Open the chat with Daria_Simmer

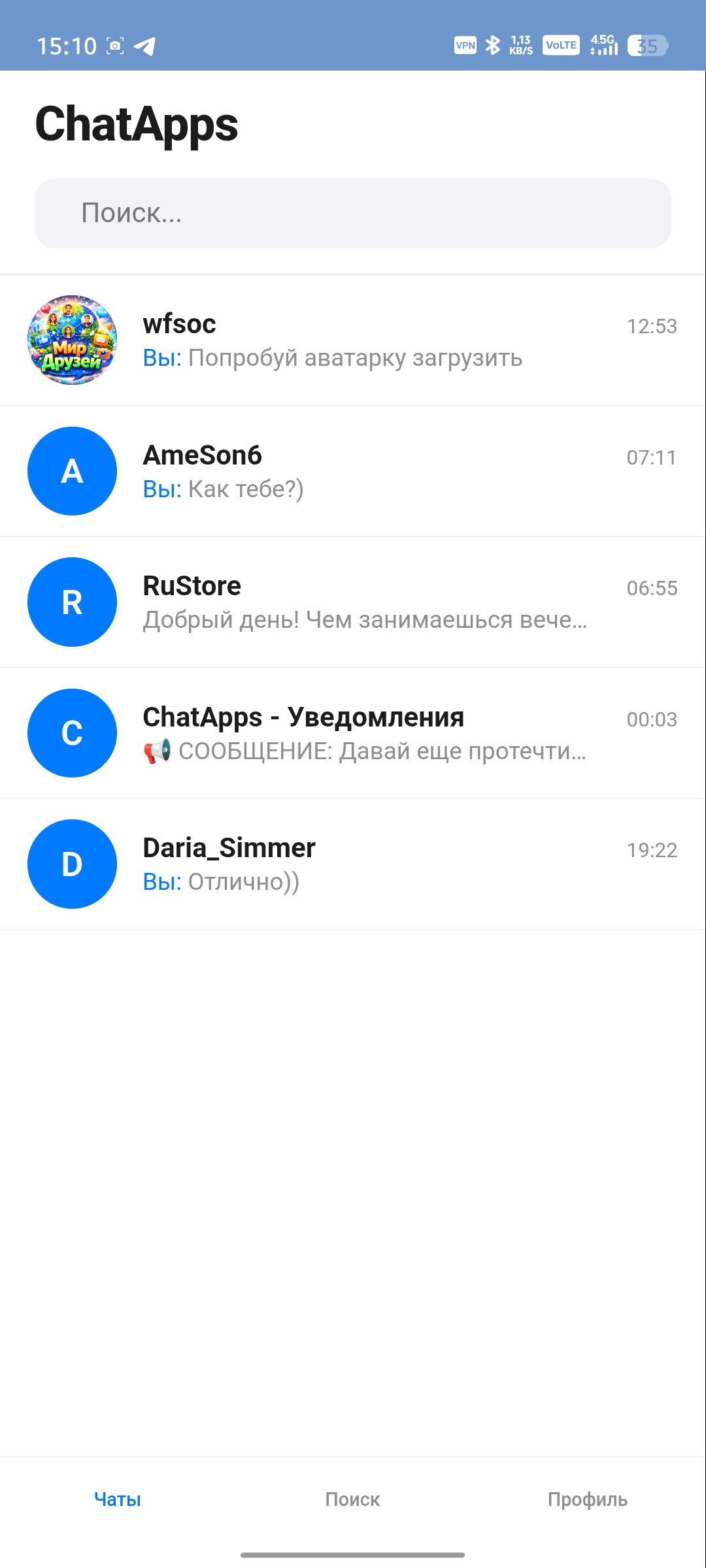pyautogui.click(x=353, y=864)
